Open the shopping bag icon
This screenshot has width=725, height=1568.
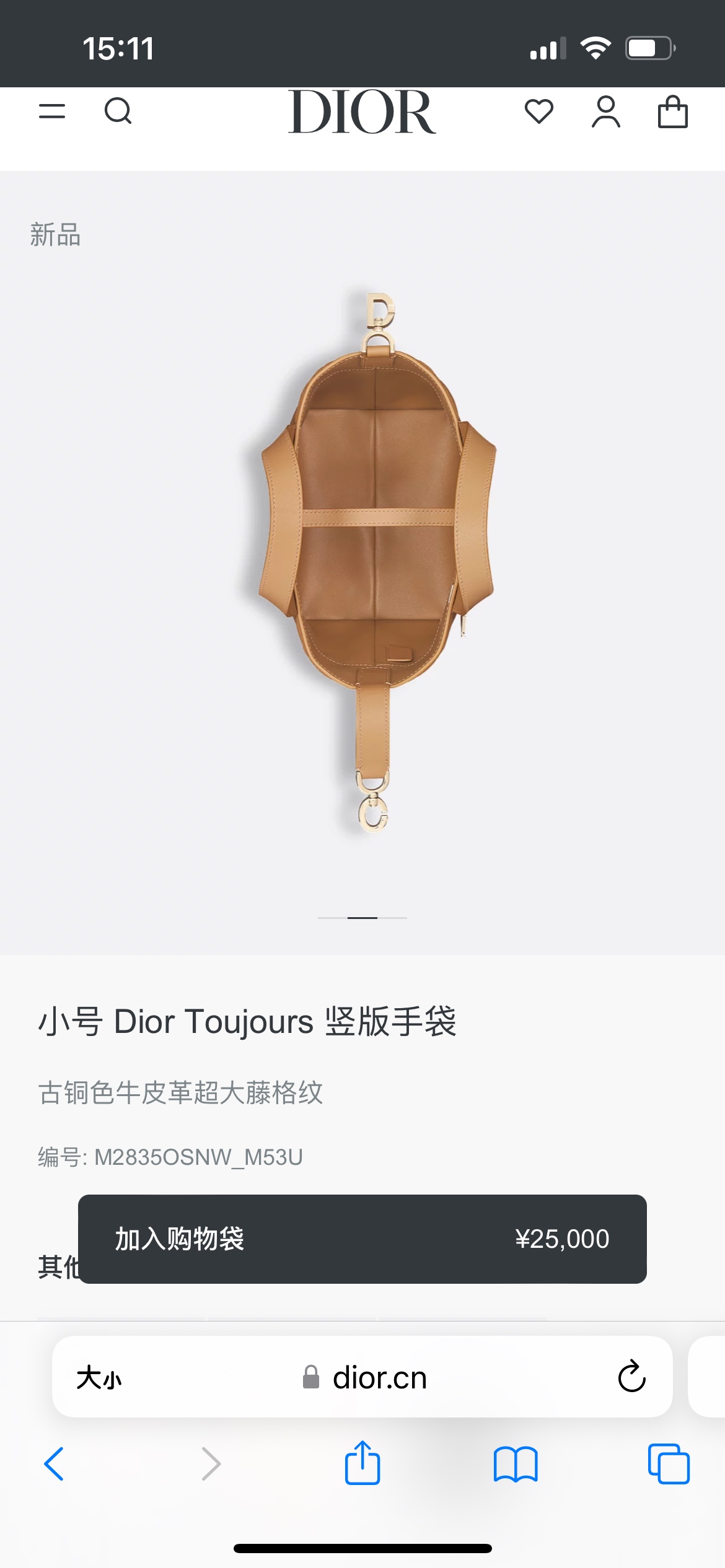click(672, 112)
